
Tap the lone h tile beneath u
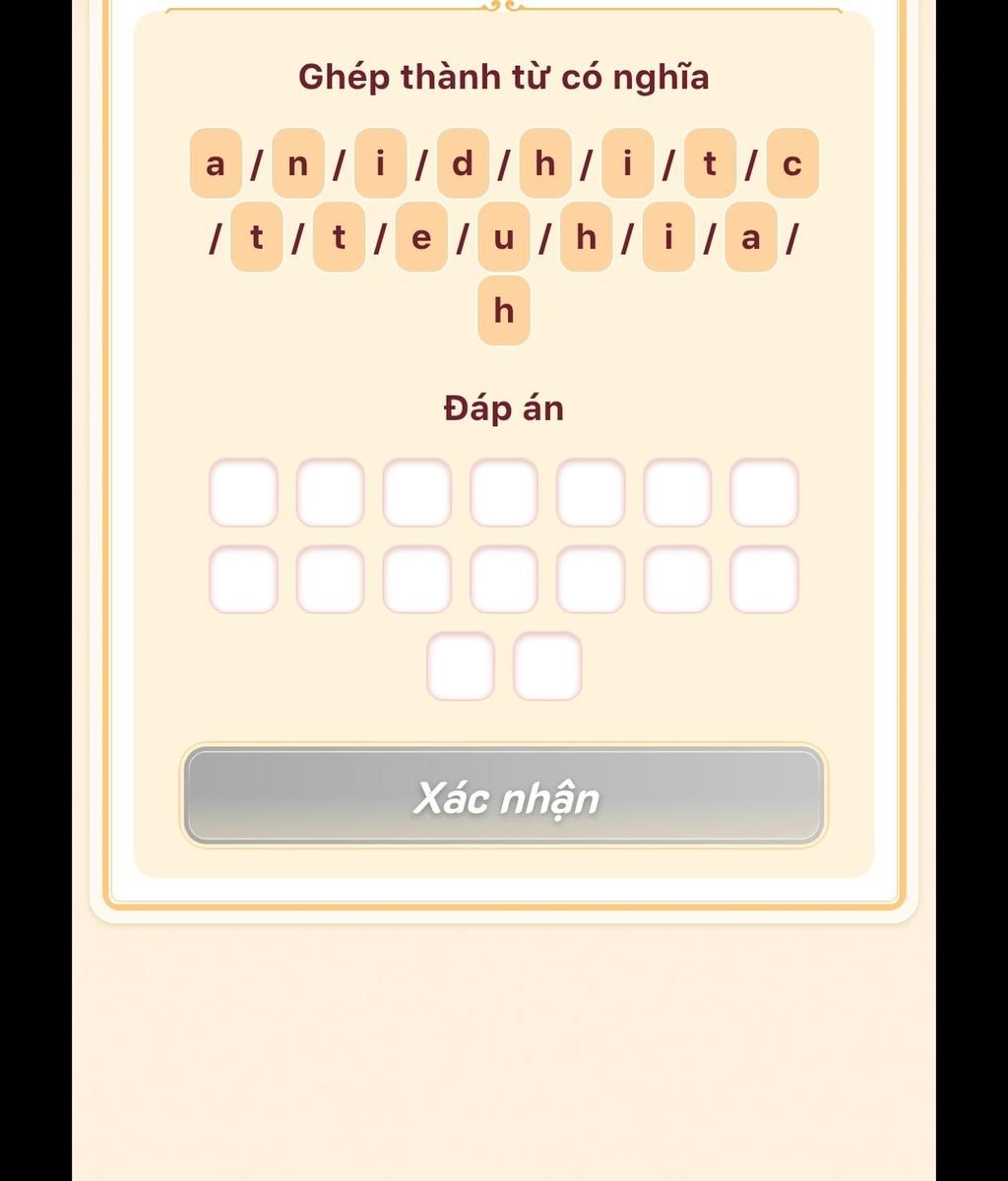[504, 311]
